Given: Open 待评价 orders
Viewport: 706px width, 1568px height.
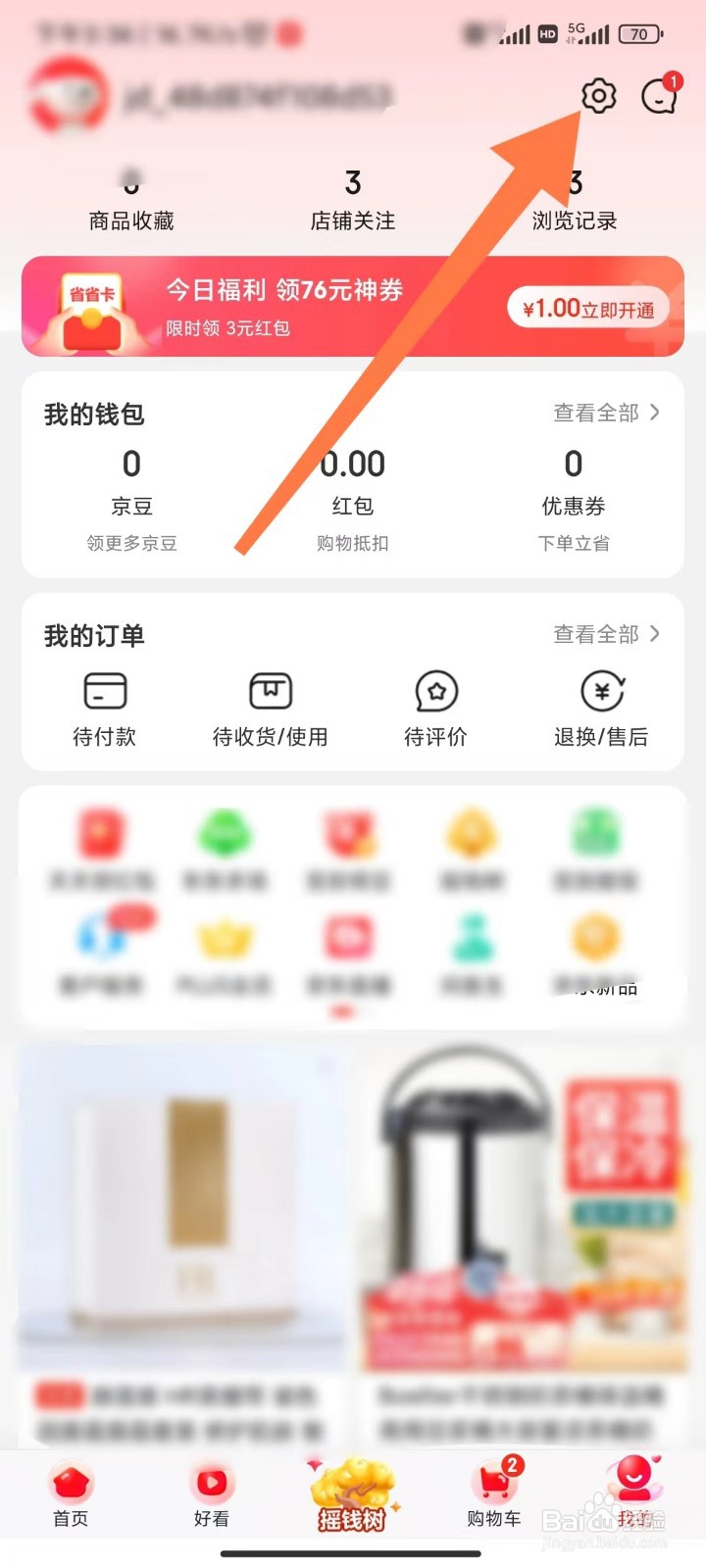Looking at the screenshot, I should [436, 709].
